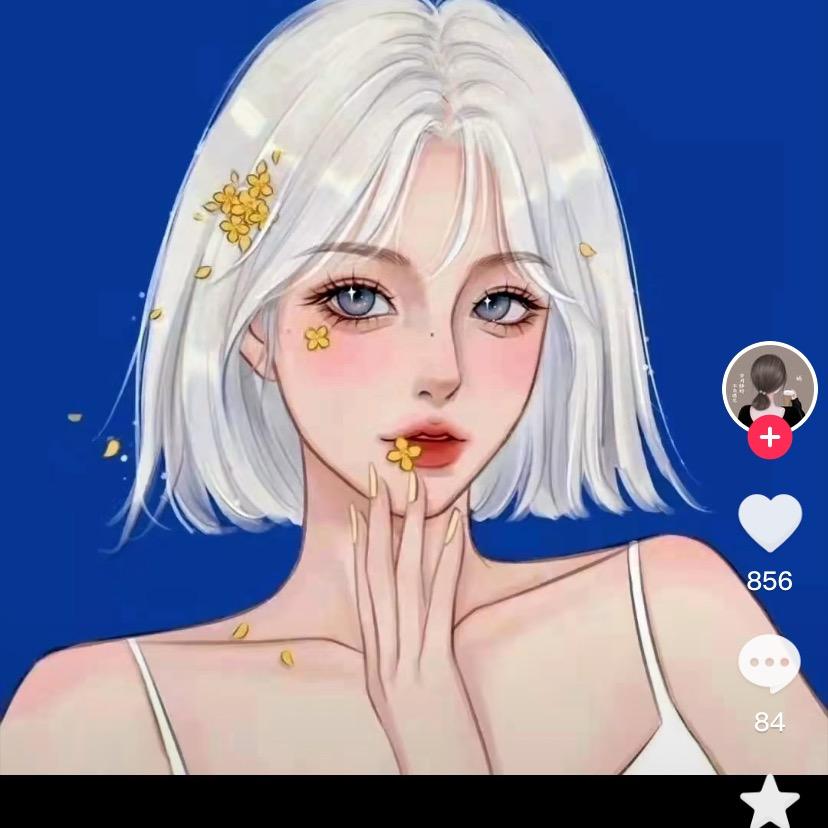Screen dimensions: 828x828
Task: Like this video with the heart
Action: point(770,522)
